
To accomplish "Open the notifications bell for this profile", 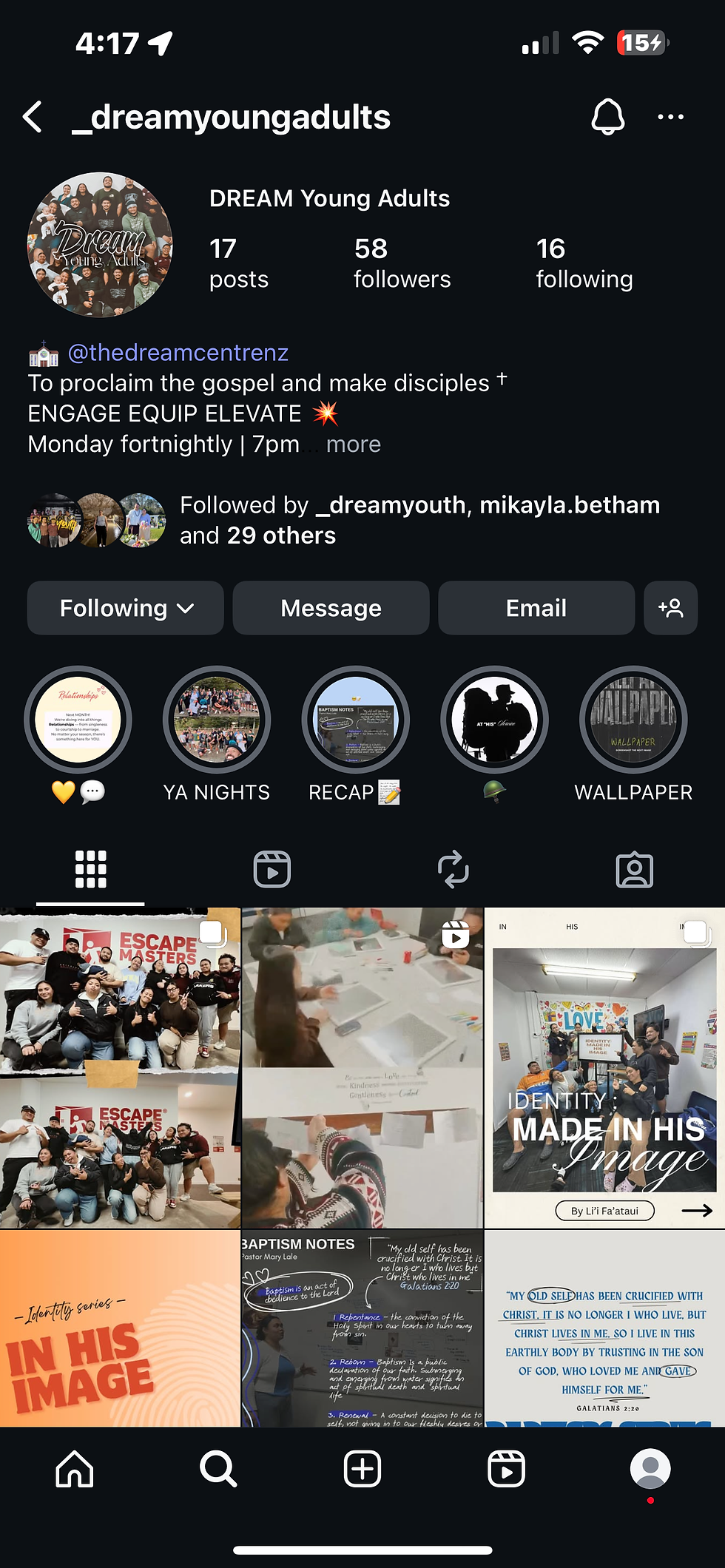I will [x=607, y=117].
